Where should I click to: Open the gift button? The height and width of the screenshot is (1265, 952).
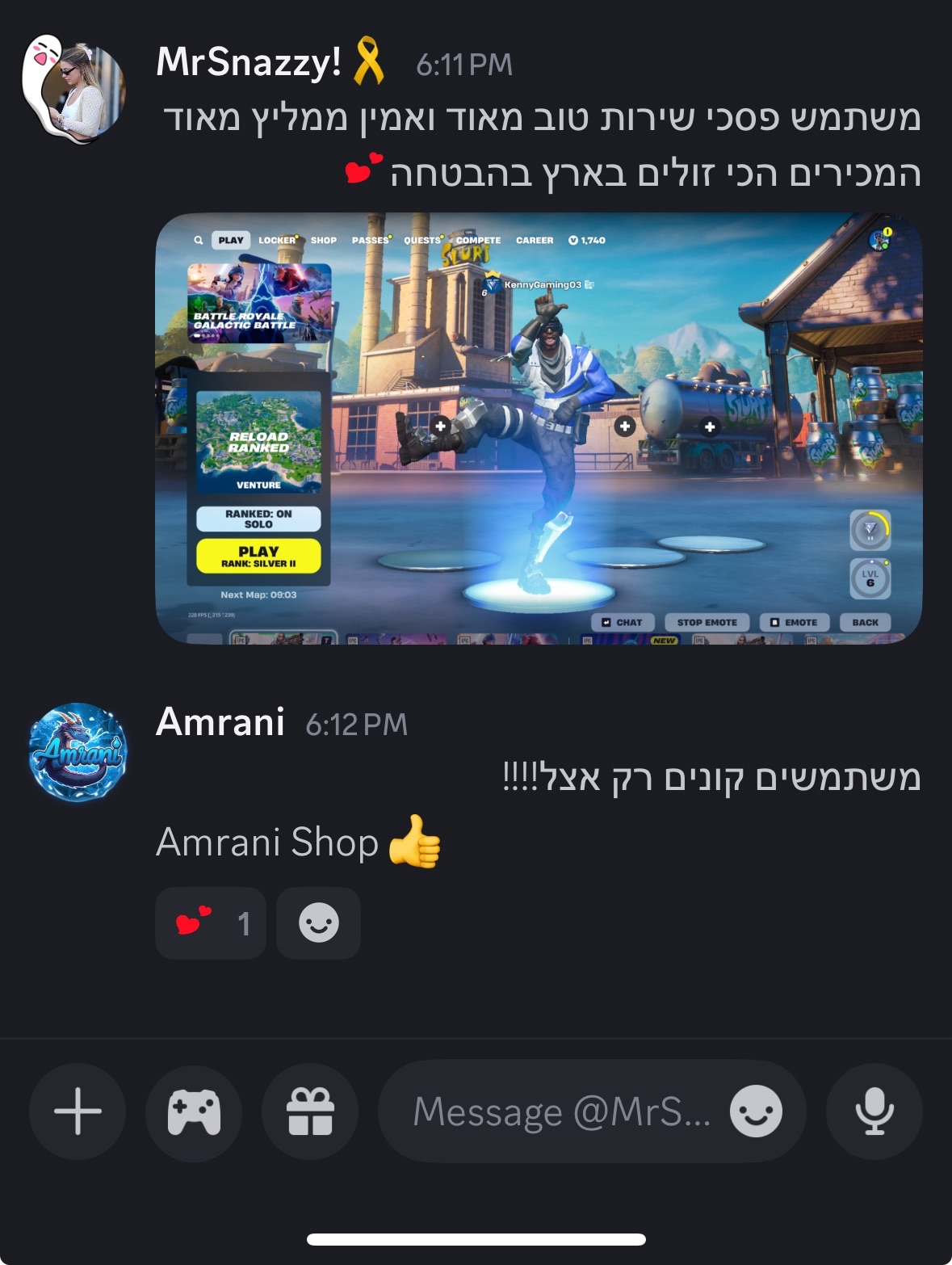point(310,1111)
